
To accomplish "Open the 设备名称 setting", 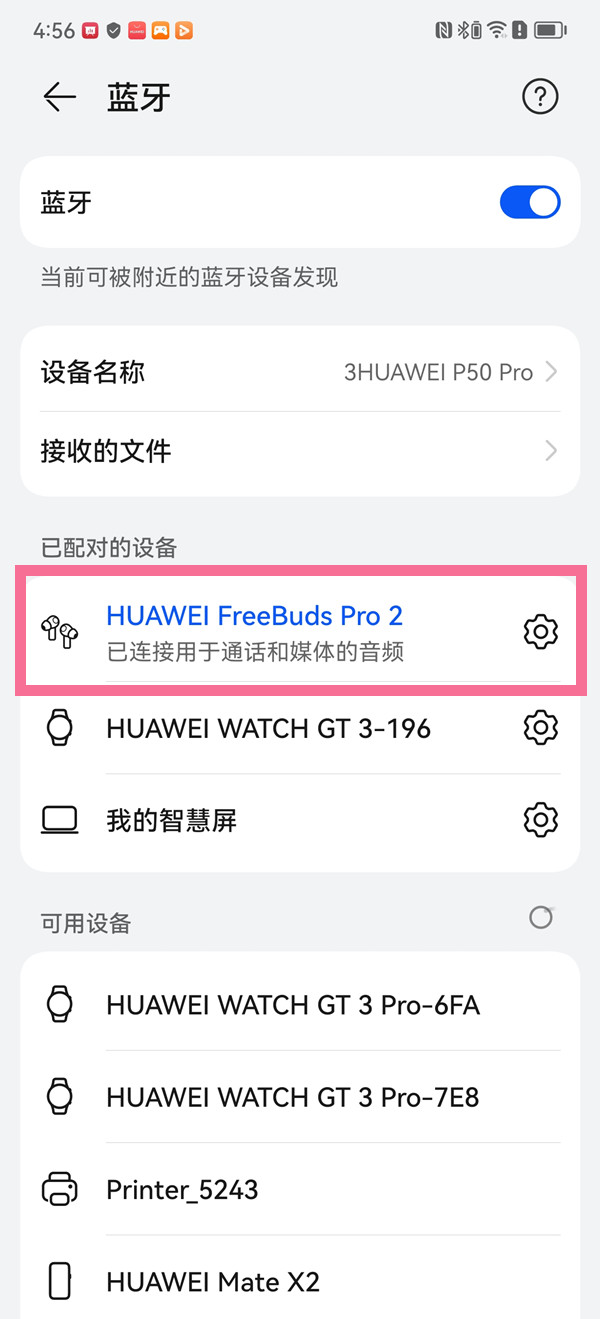I will tap(300, 373).
